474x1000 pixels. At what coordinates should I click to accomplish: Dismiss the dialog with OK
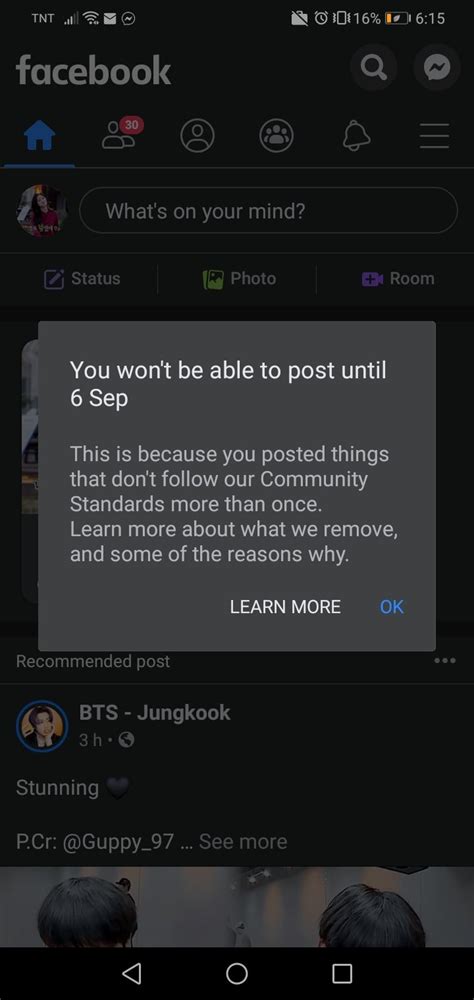pos(391,607)
